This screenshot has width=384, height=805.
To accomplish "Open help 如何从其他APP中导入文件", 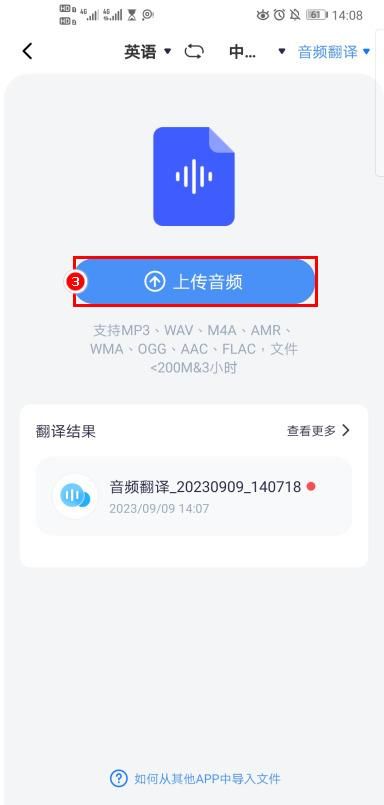I will point(195,778).
